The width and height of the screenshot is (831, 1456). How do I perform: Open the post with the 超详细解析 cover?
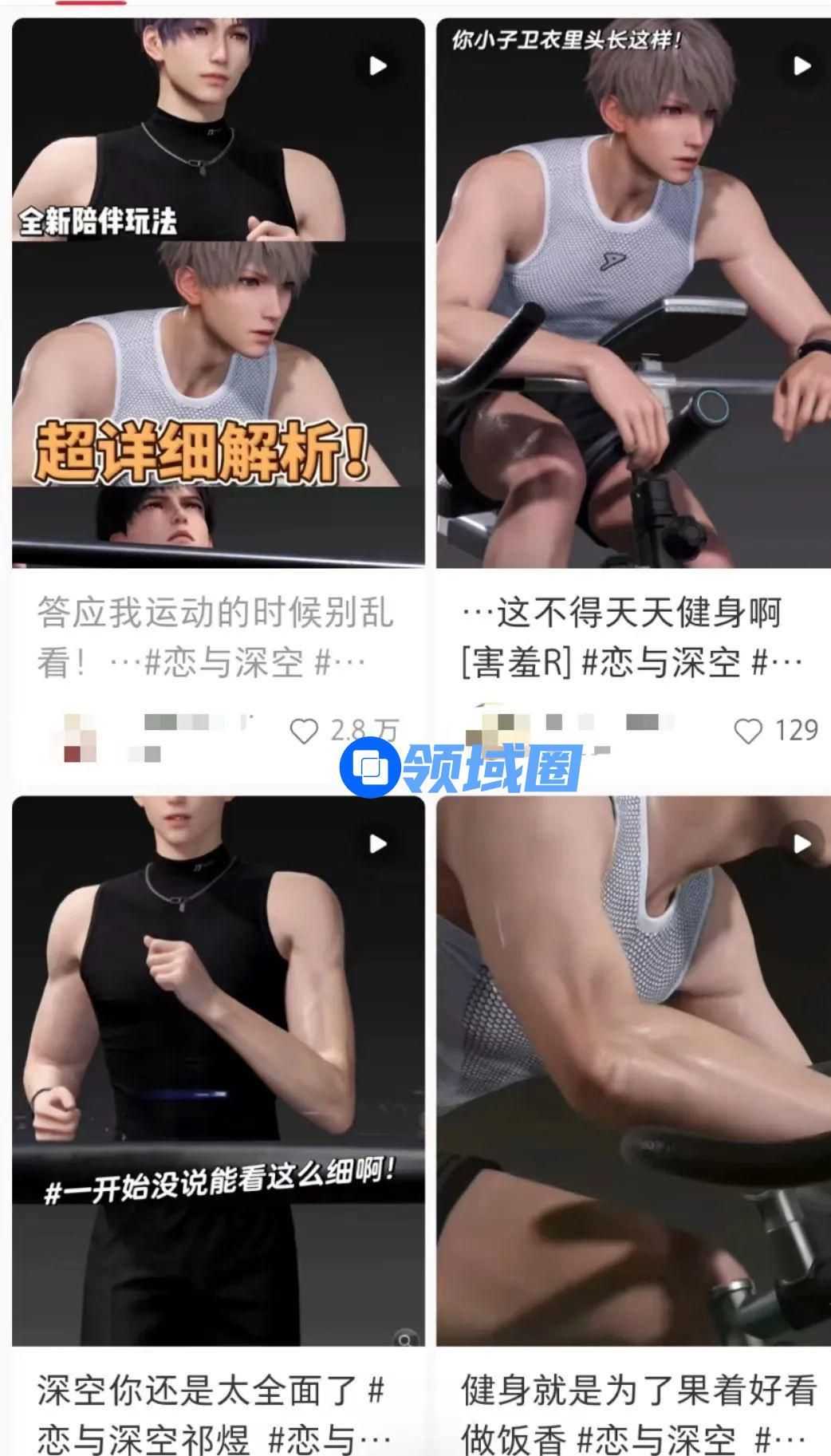pyautogui.click(x=218, y=292)
